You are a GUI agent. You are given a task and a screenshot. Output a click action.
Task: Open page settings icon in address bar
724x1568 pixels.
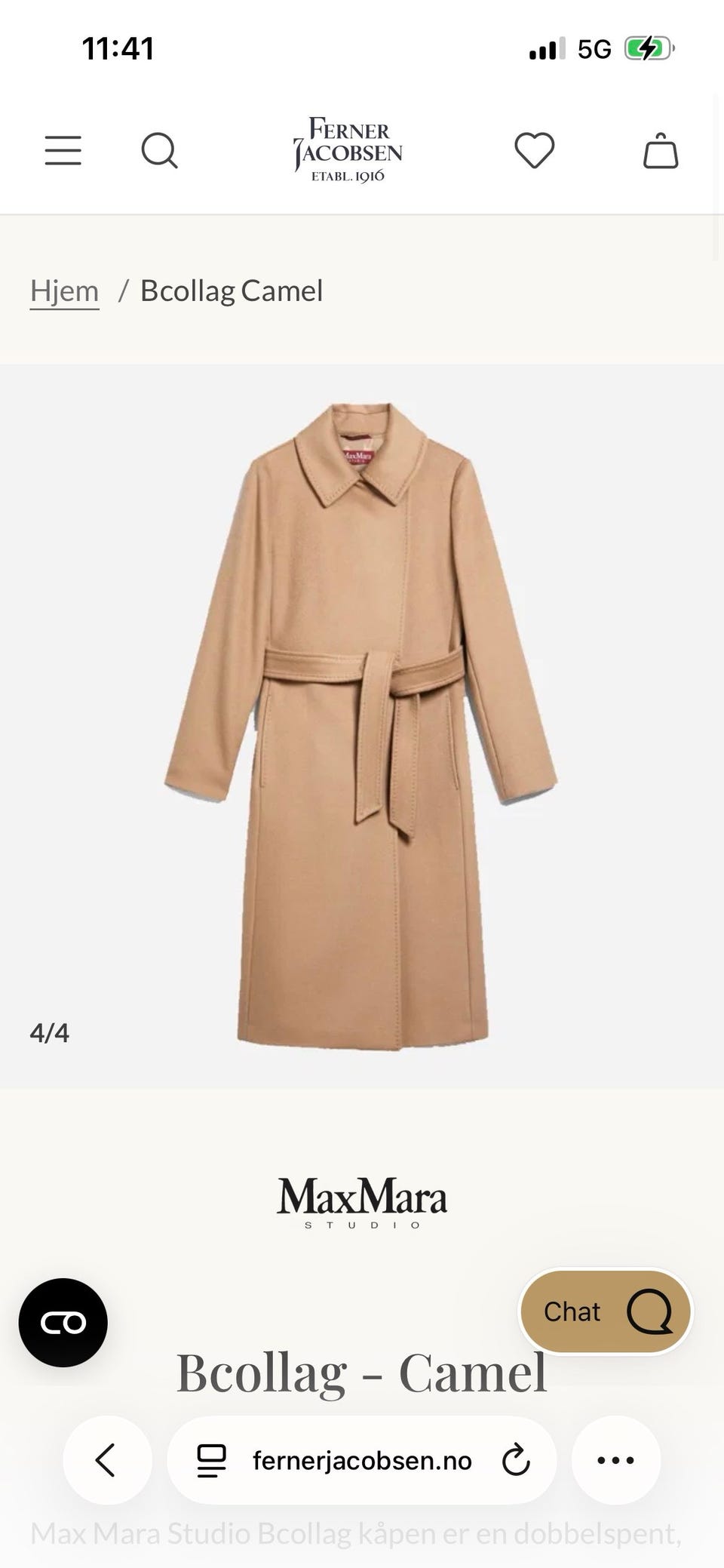pos(212,1460)
